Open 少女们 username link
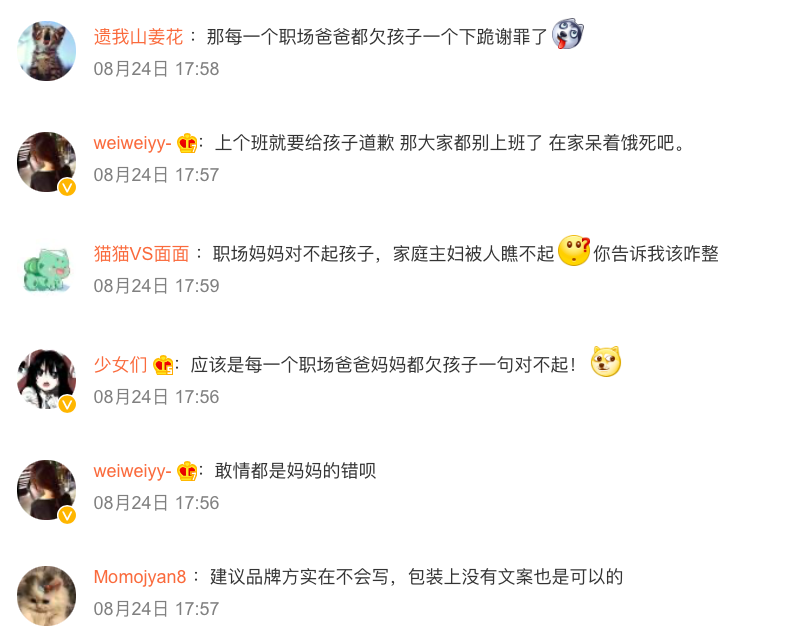This screenshot has width=795, height=635. [120, 365]
